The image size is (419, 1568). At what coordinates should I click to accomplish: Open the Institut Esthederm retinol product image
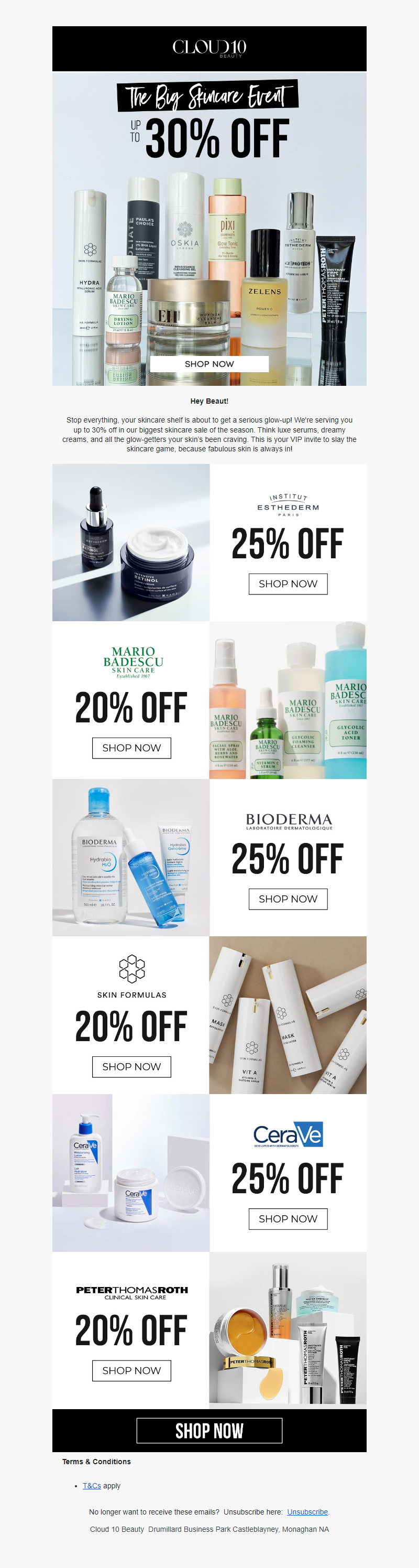tap(131, 543)
